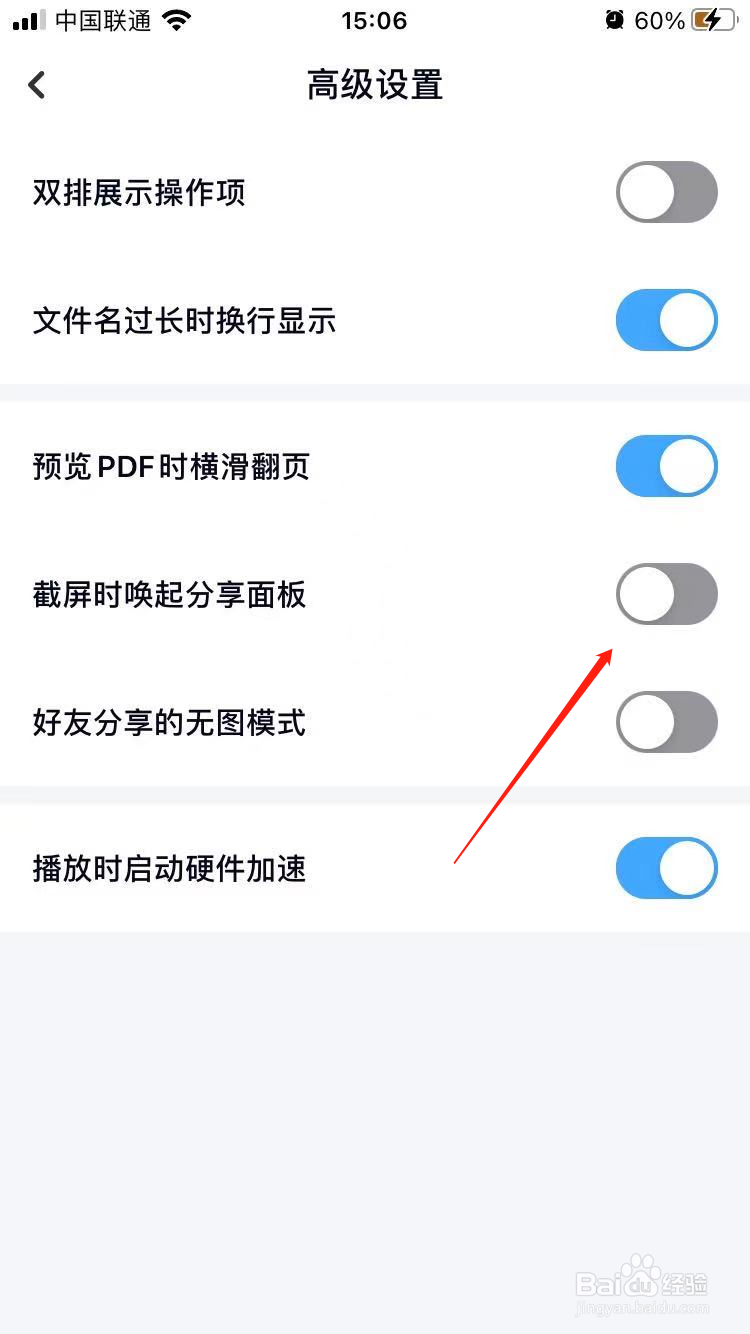Turn on 好友分享的无图模式
This screenshot has height=1334, width=750.
(x=666, y=722)
